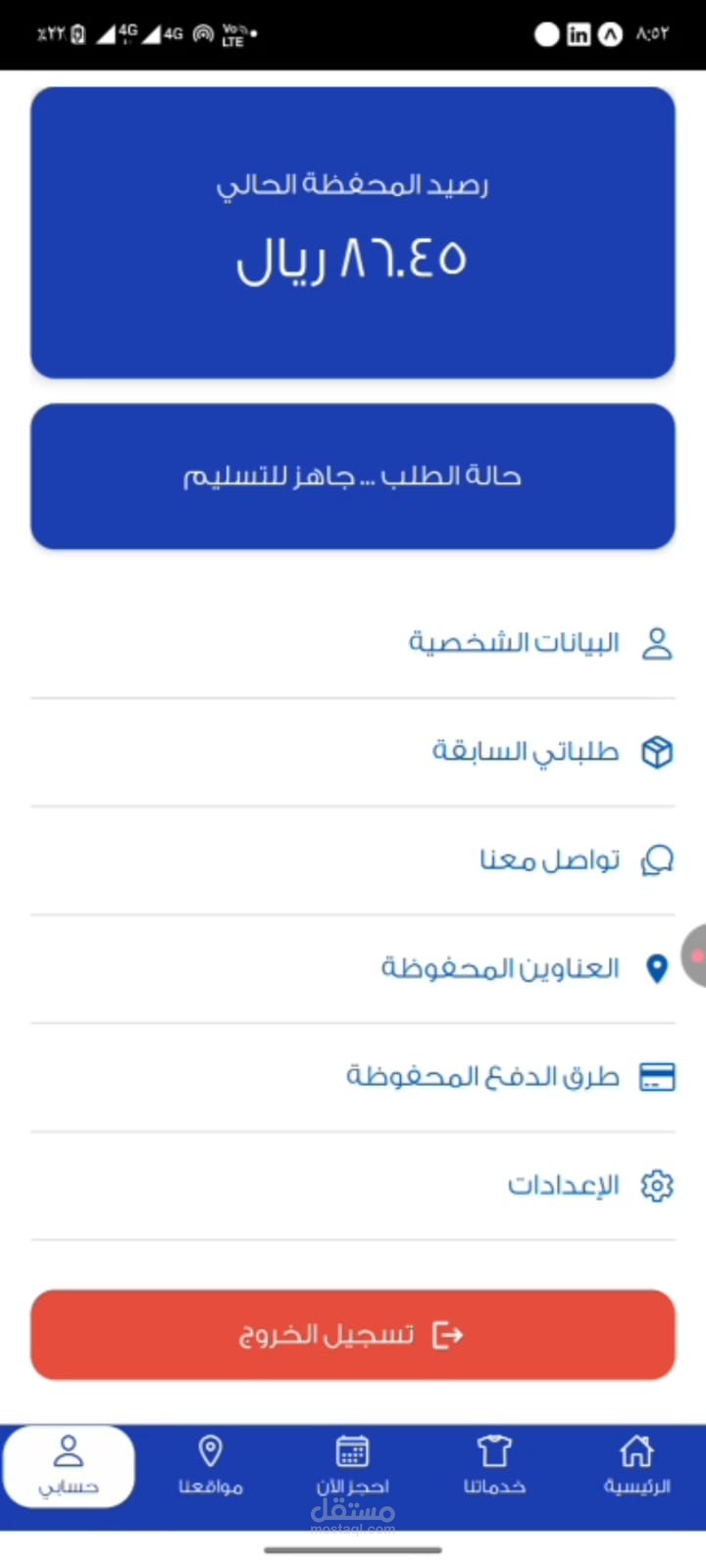This screenshot has height=1568, width=706.
Task: Open the حالة الطلب order status card
Action: [353, 476]
